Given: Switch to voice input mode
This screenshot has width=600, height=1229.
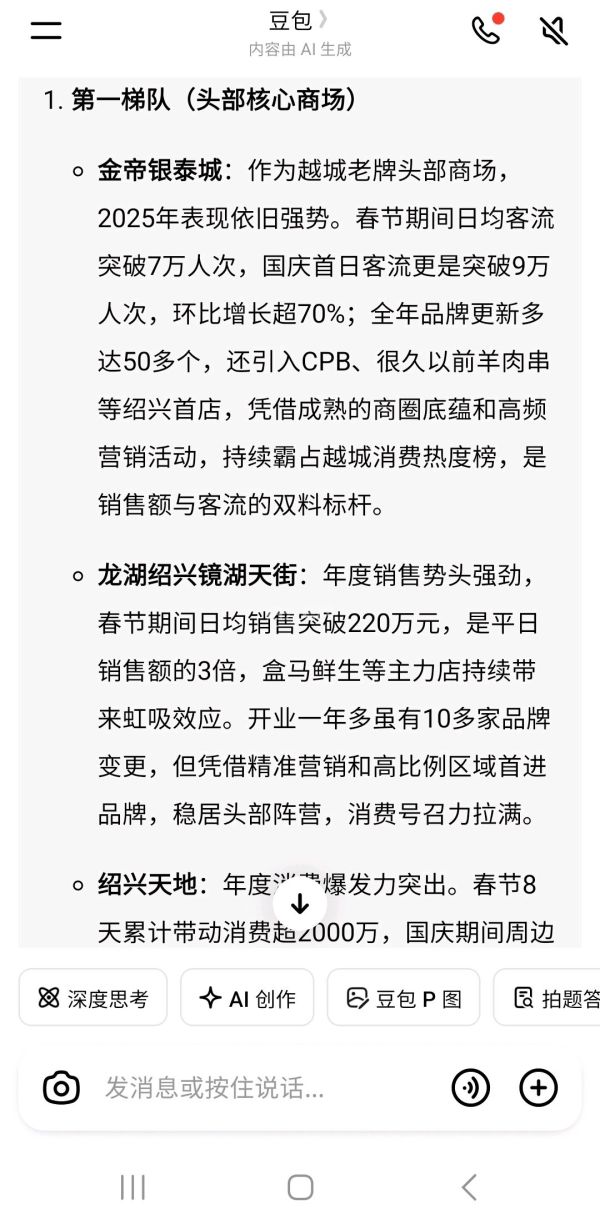Looking at the screenshot, I should click(471, 1087).
